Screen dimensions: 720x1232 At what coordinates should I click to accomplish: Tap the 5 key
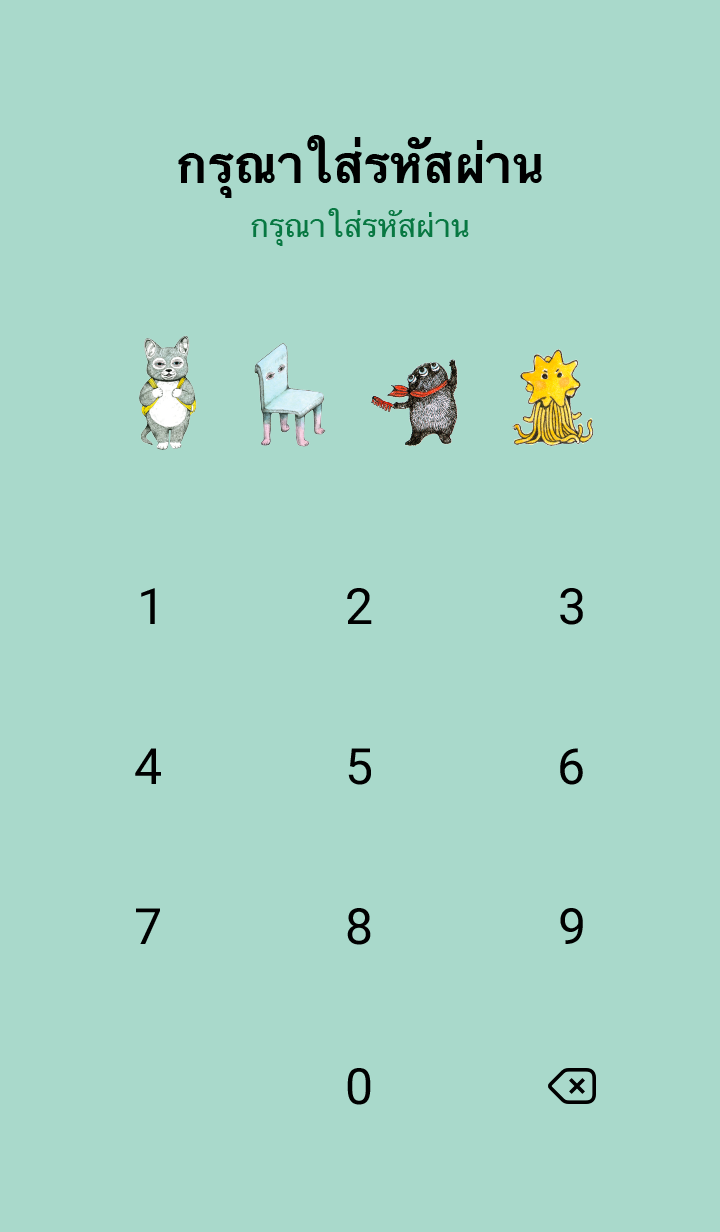[359, 767]
